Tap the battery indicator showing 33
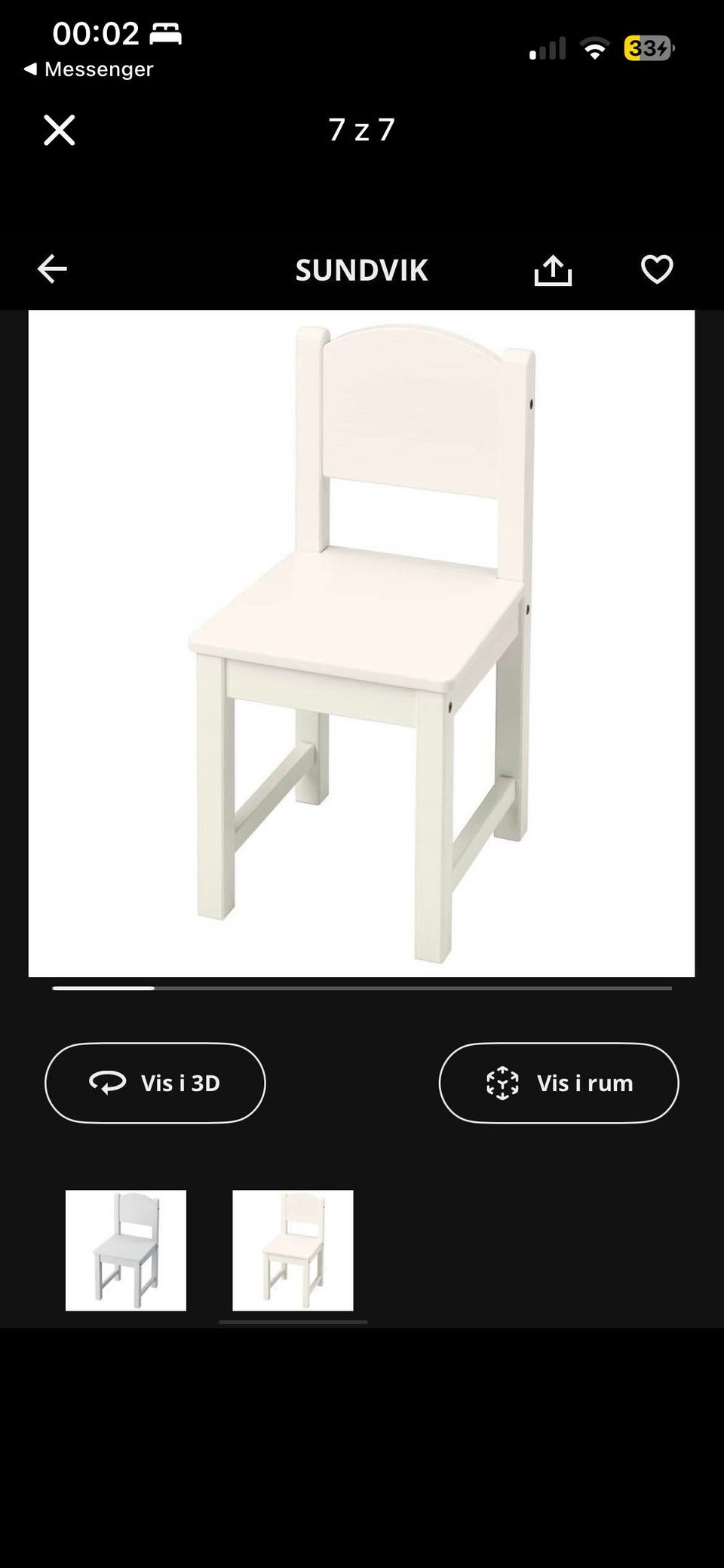Viewport: 724px width, 1568px height. tap(649, 47)
